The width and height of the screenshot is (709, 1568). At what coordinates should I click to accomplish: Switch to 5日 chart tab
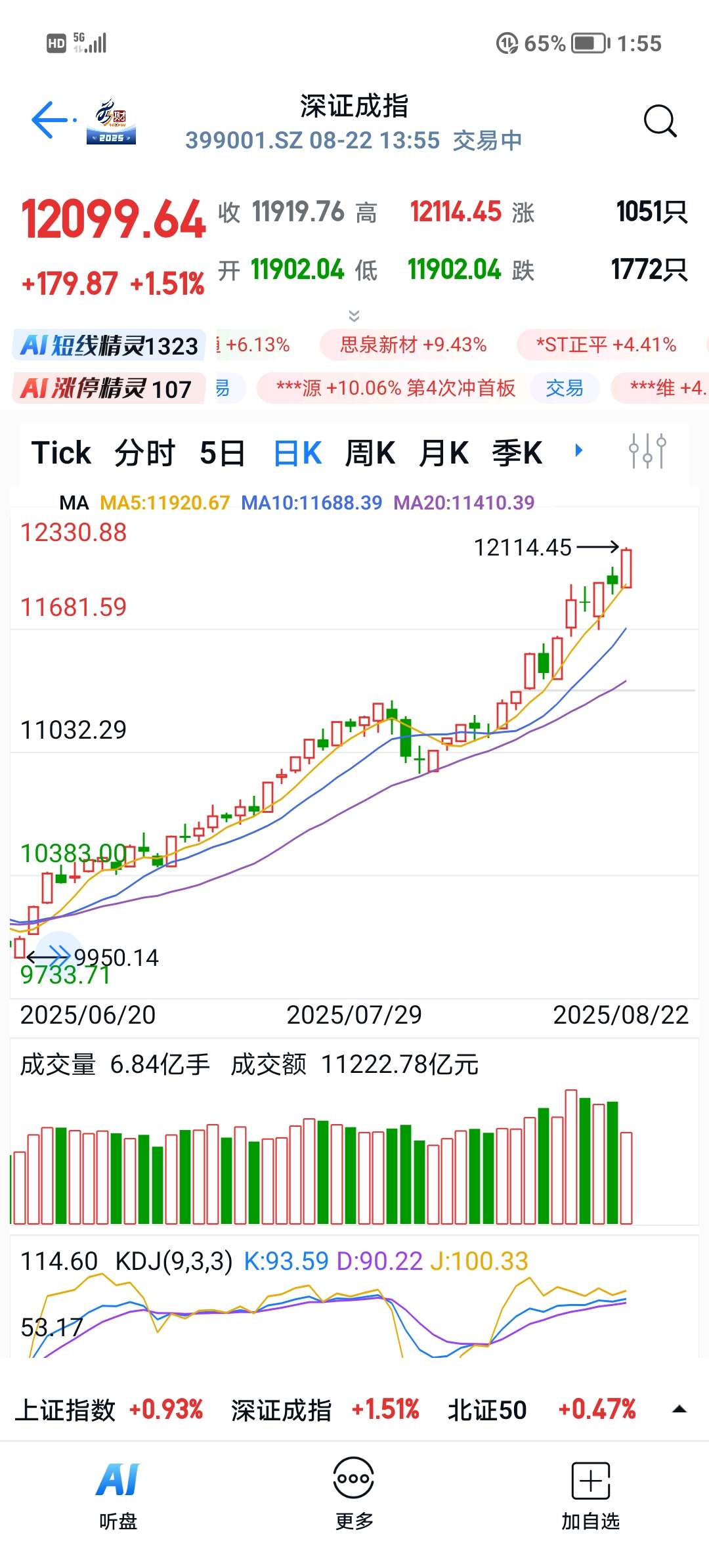222,453
